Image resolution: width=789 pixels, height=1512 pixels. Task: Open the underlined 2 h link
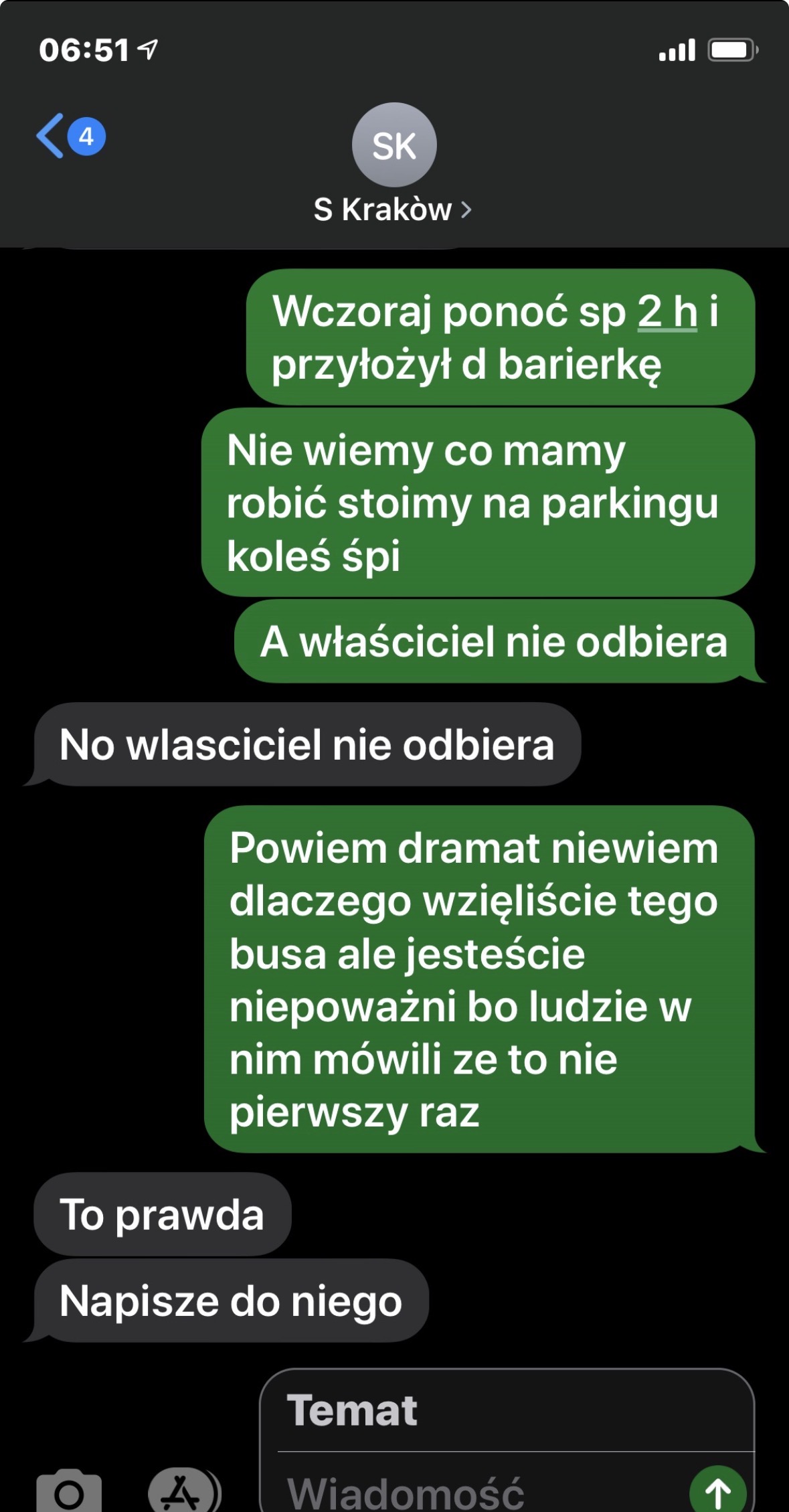coord(667,312)
